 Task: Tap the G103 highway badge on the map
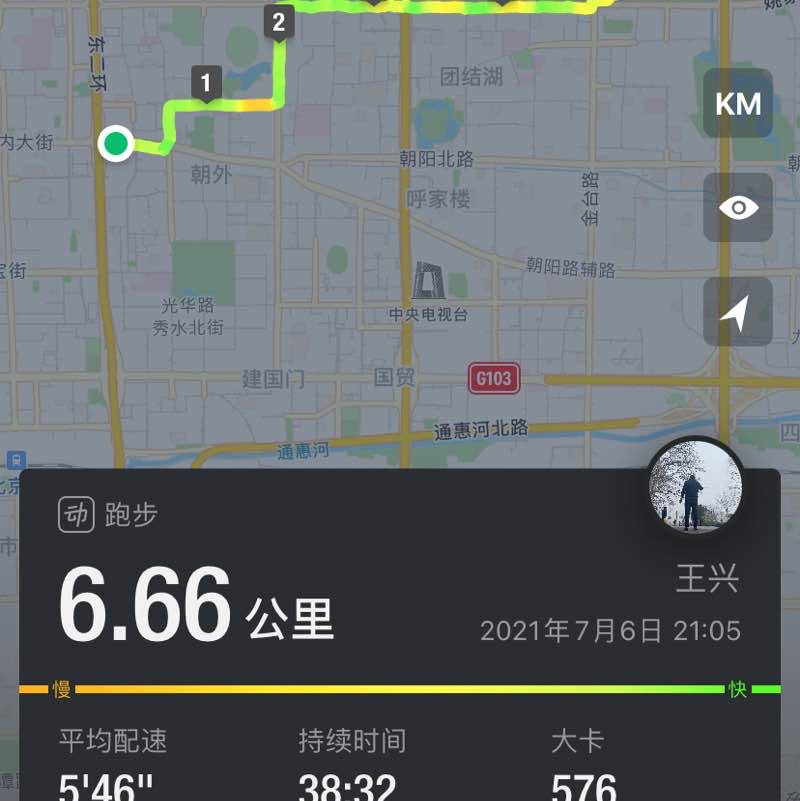(496, 378)
